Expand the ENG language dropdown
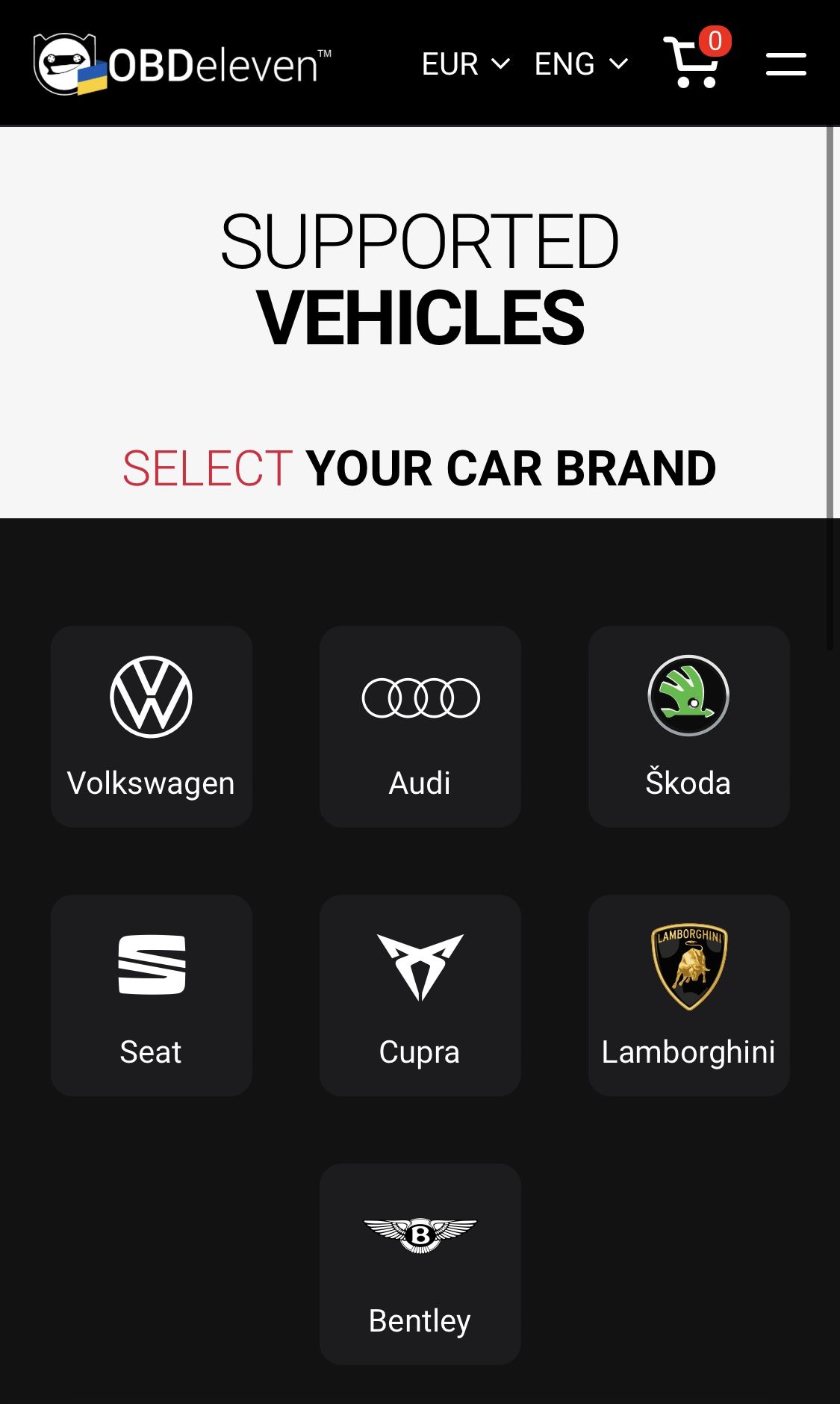This screenshot has width=840, height=1404. (581, 64)
